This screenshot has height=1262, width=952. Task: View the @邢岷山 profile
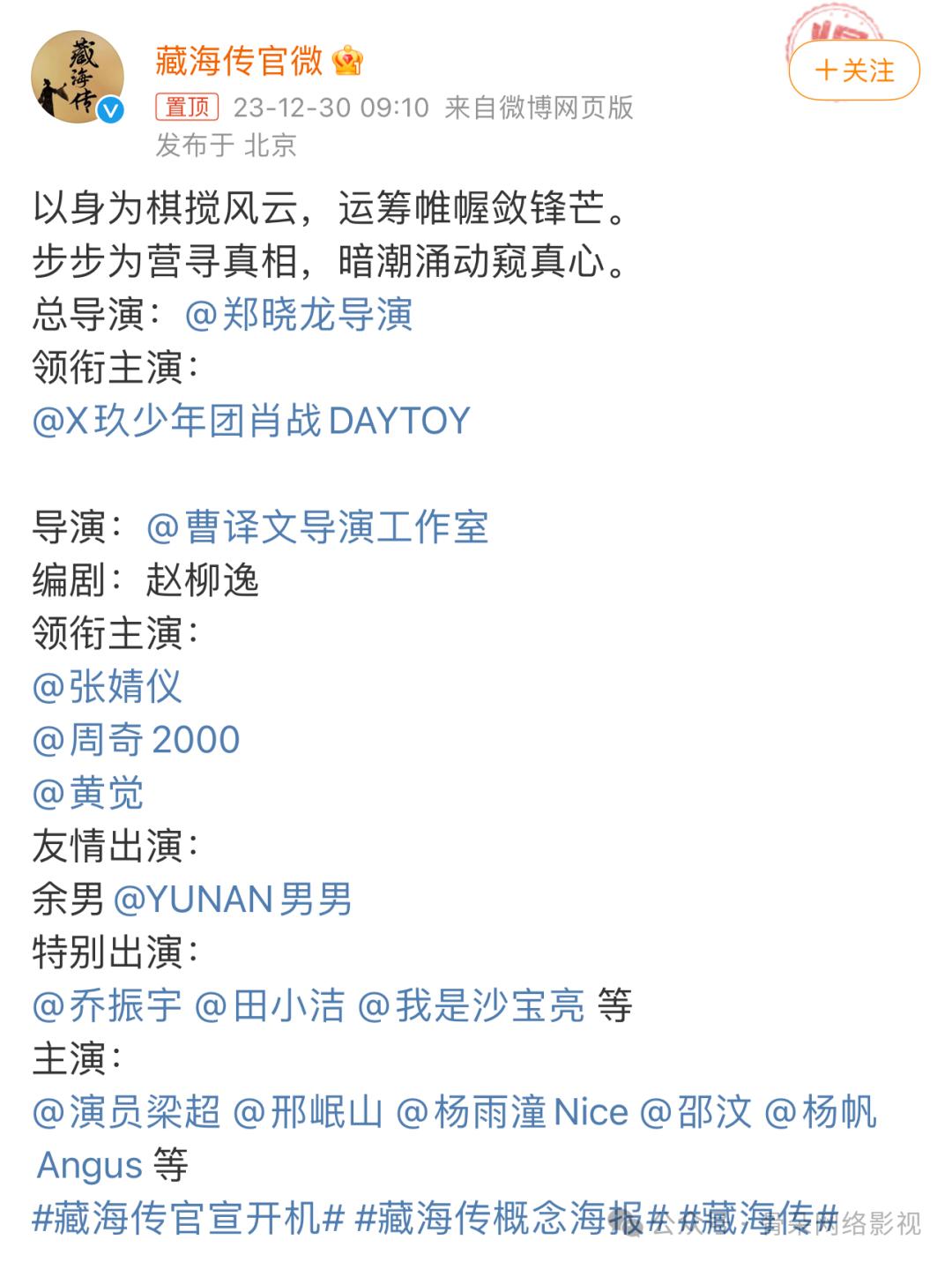(x=308, y=1112)
